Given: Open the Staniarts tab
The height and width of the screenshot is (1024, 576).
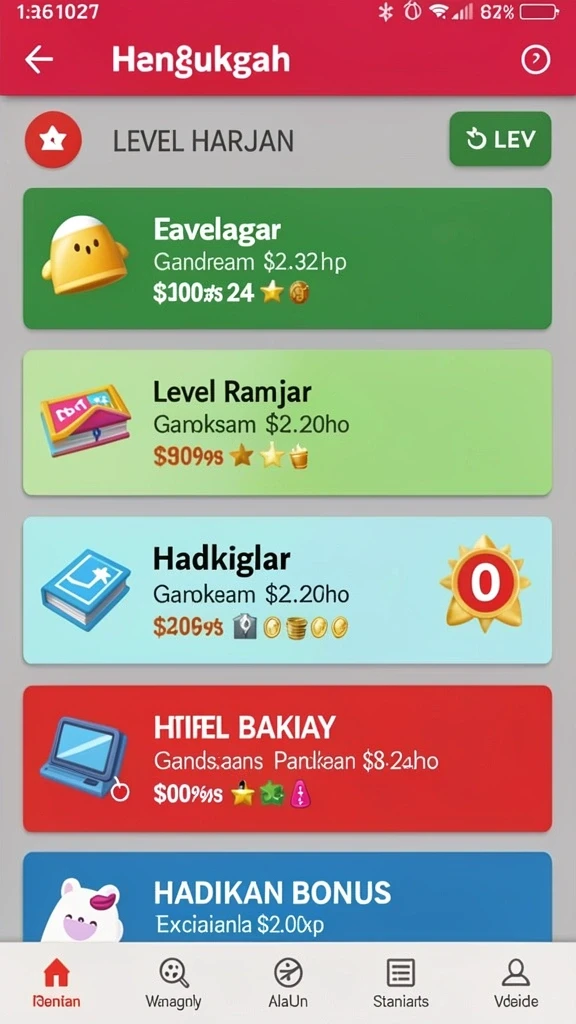Looking at the screenshot, I should [401, 984].
